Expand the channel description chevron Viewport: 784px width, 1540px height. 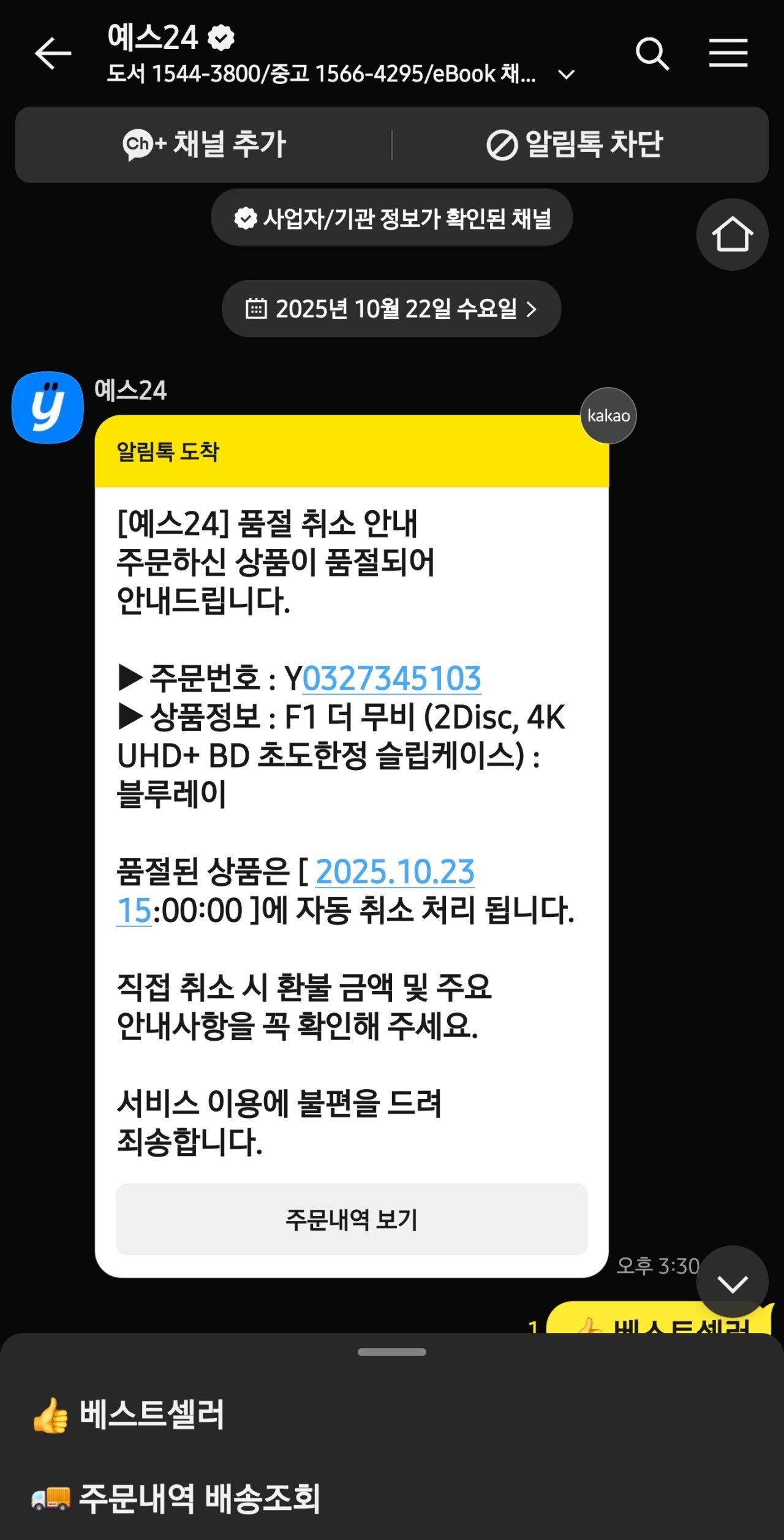(x=567, y=75)
